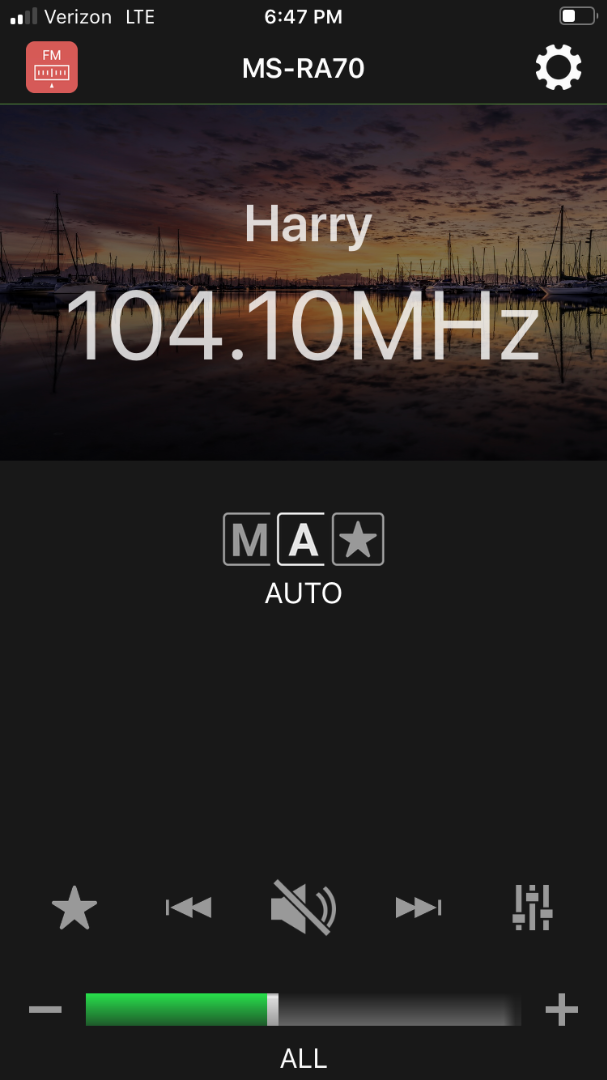Decrease volume with the minus button
Image resolution: width=607 pixels, height=1080 pixels.
point(45,1010)
